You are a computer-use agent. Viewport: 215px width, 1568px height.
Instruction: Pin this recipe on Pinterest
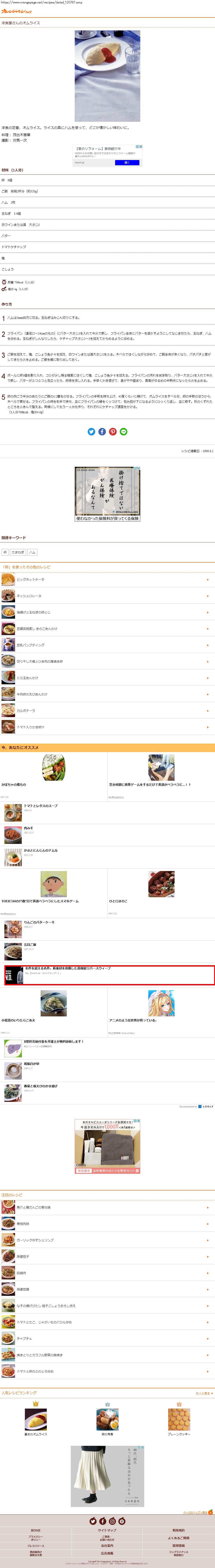[x=113, y=432]
